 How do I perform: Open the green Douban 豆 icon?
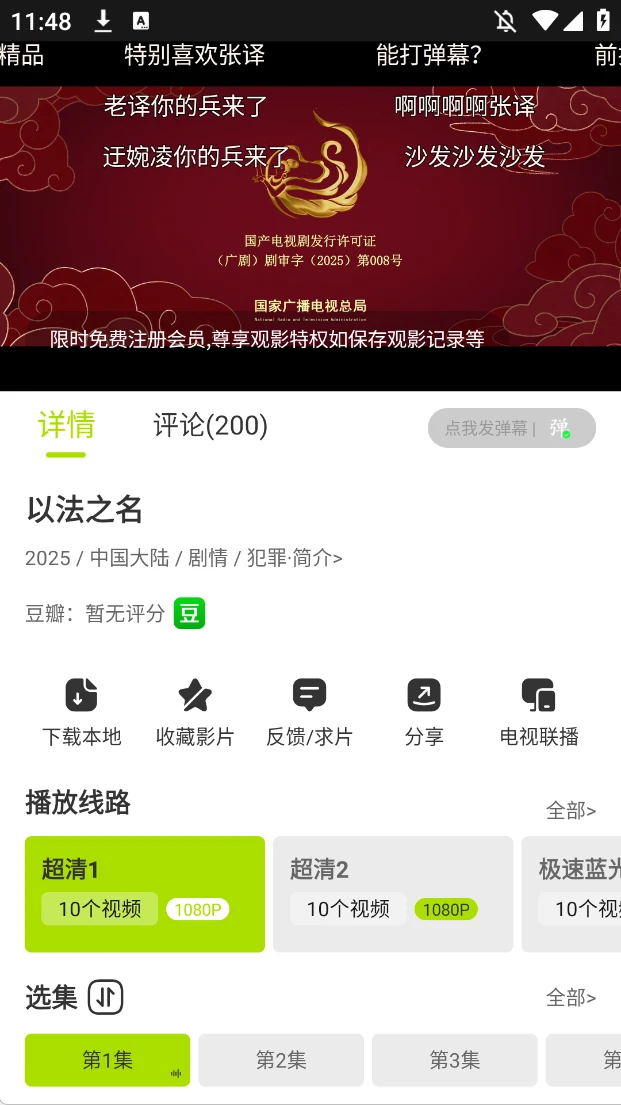click(189, 613)
